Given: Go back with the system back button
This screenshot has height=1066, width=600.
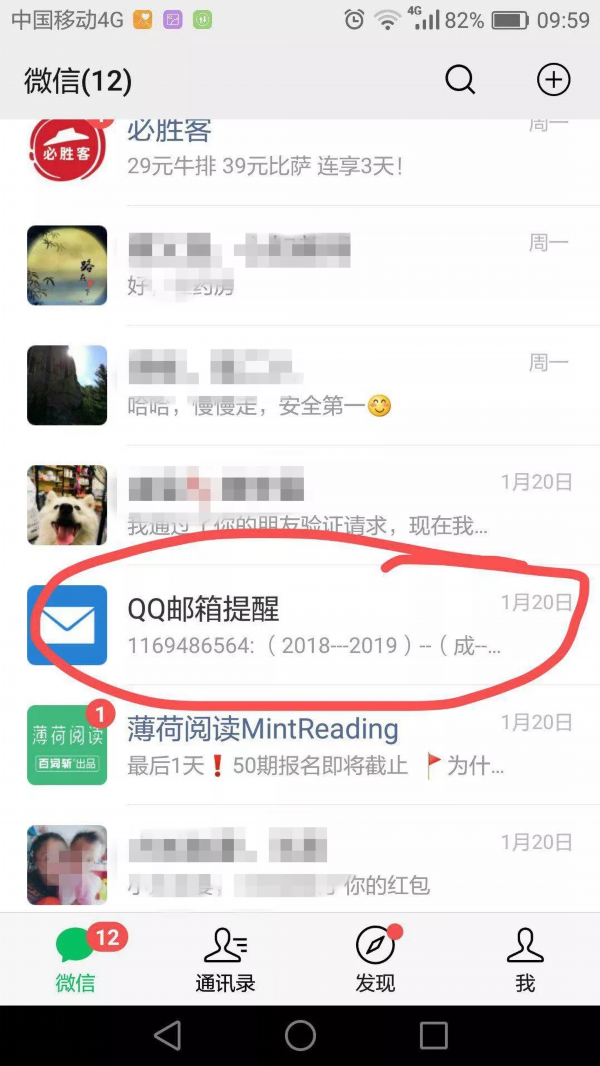Looking at the screenshot, I should pos(167,1035).
